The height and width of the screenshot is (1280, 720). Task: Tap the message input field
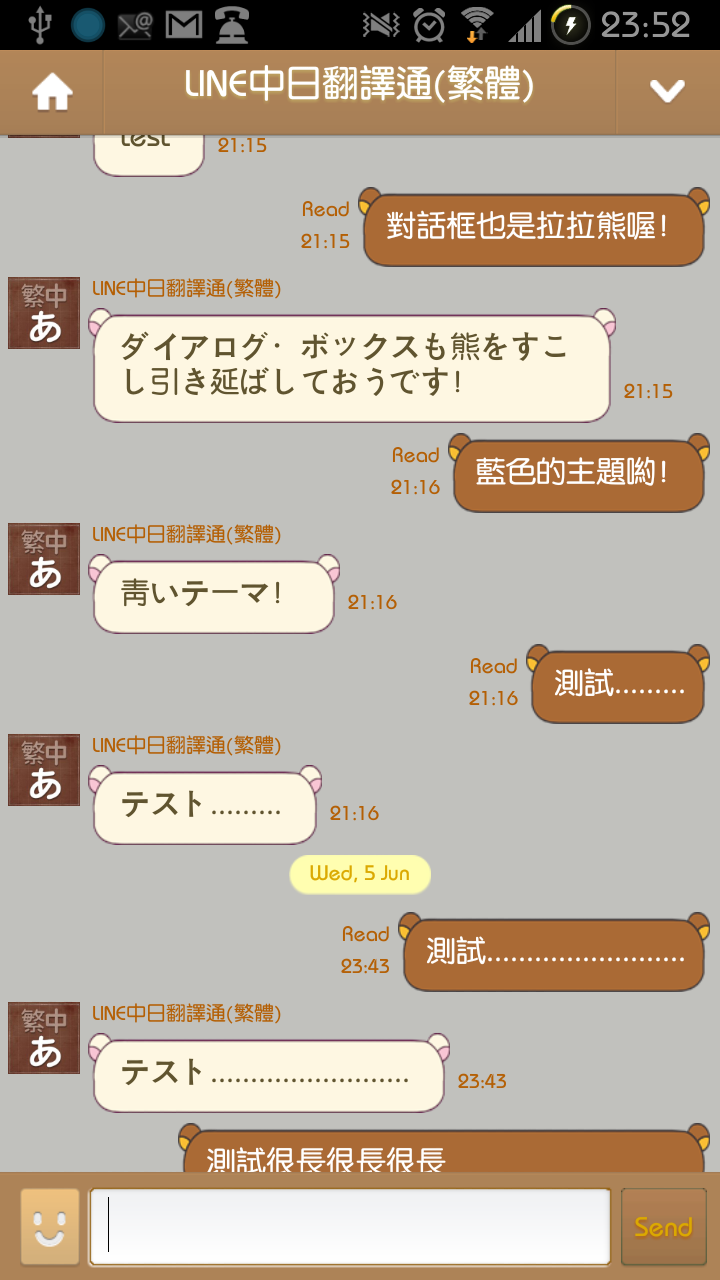click(352, 1227)
